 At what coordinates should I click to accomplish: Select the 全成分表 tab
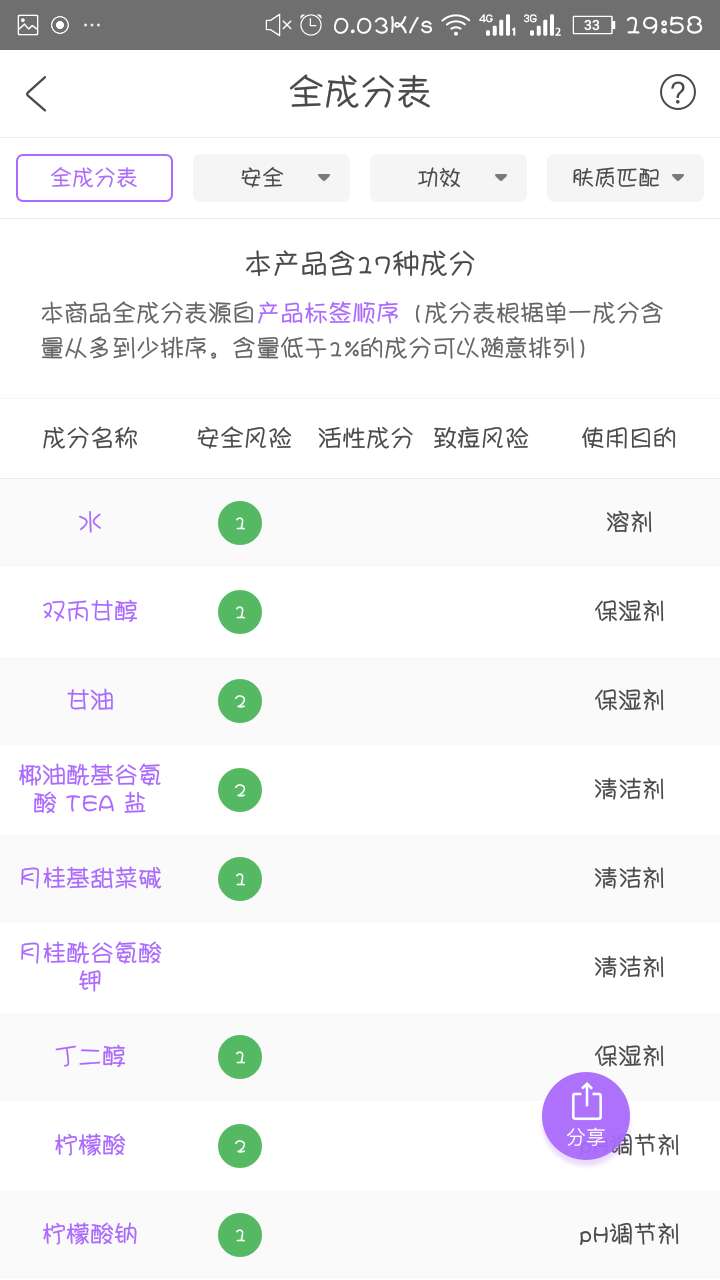pyautogui.click(x=94, y=178)
